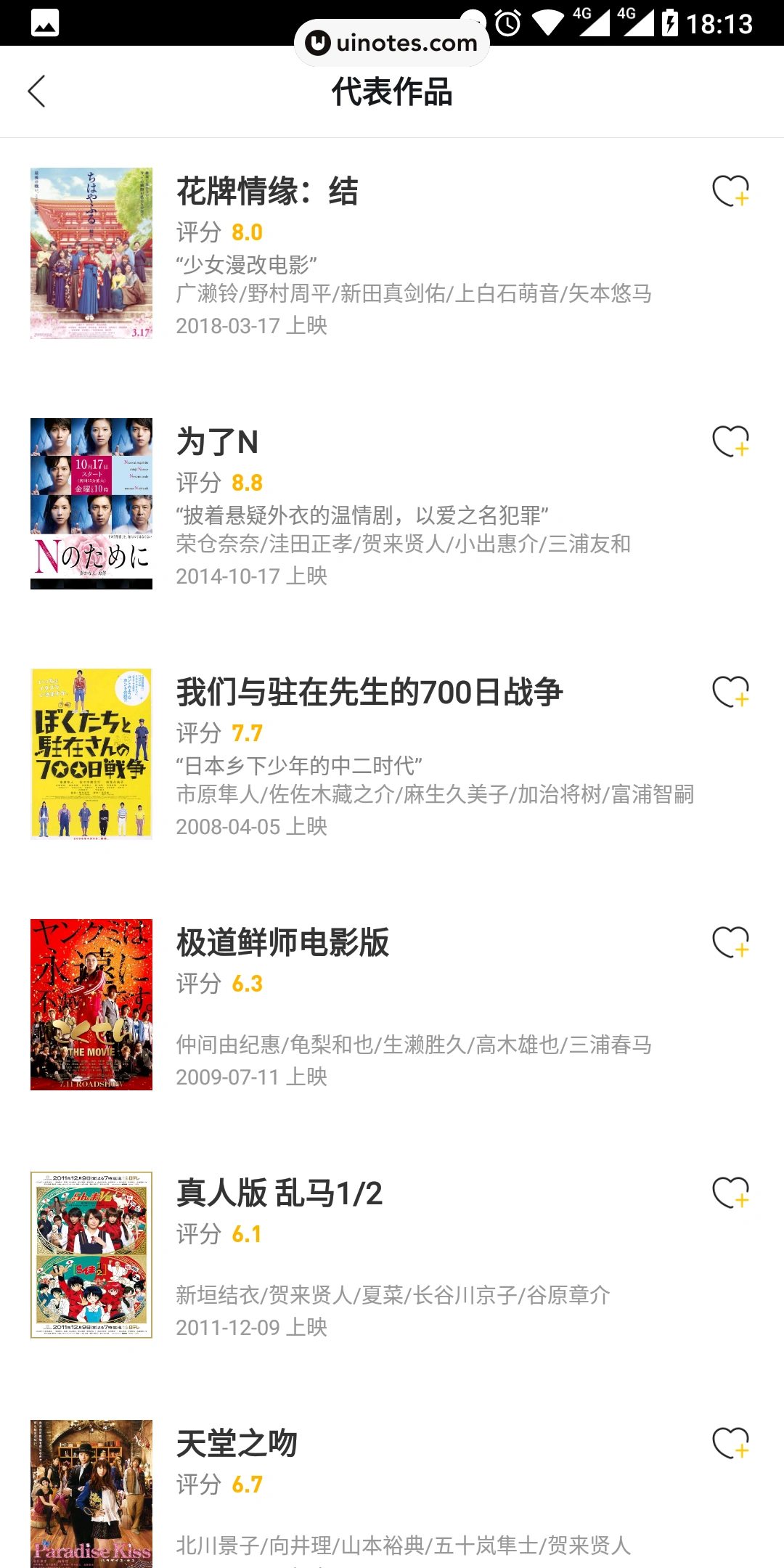Screen dimensions: 784x1568
Task: View 我们与驻在先生的700日战争 details
Action: pyautogui.click(x=369, y=693)
